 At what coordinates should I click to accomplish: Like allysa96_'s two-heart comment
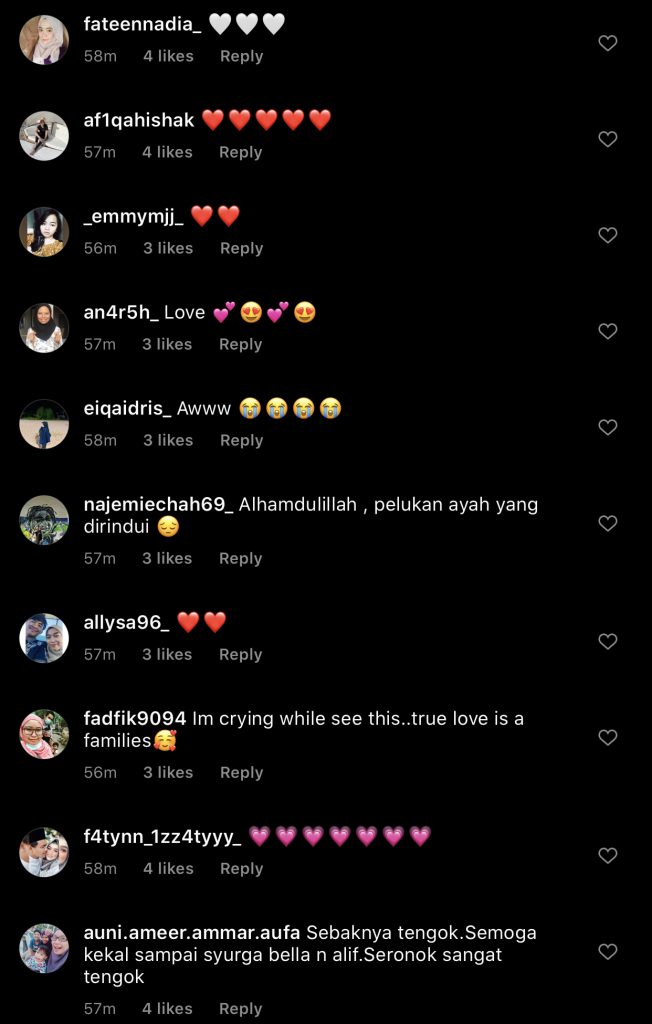[x=607, y=640]
